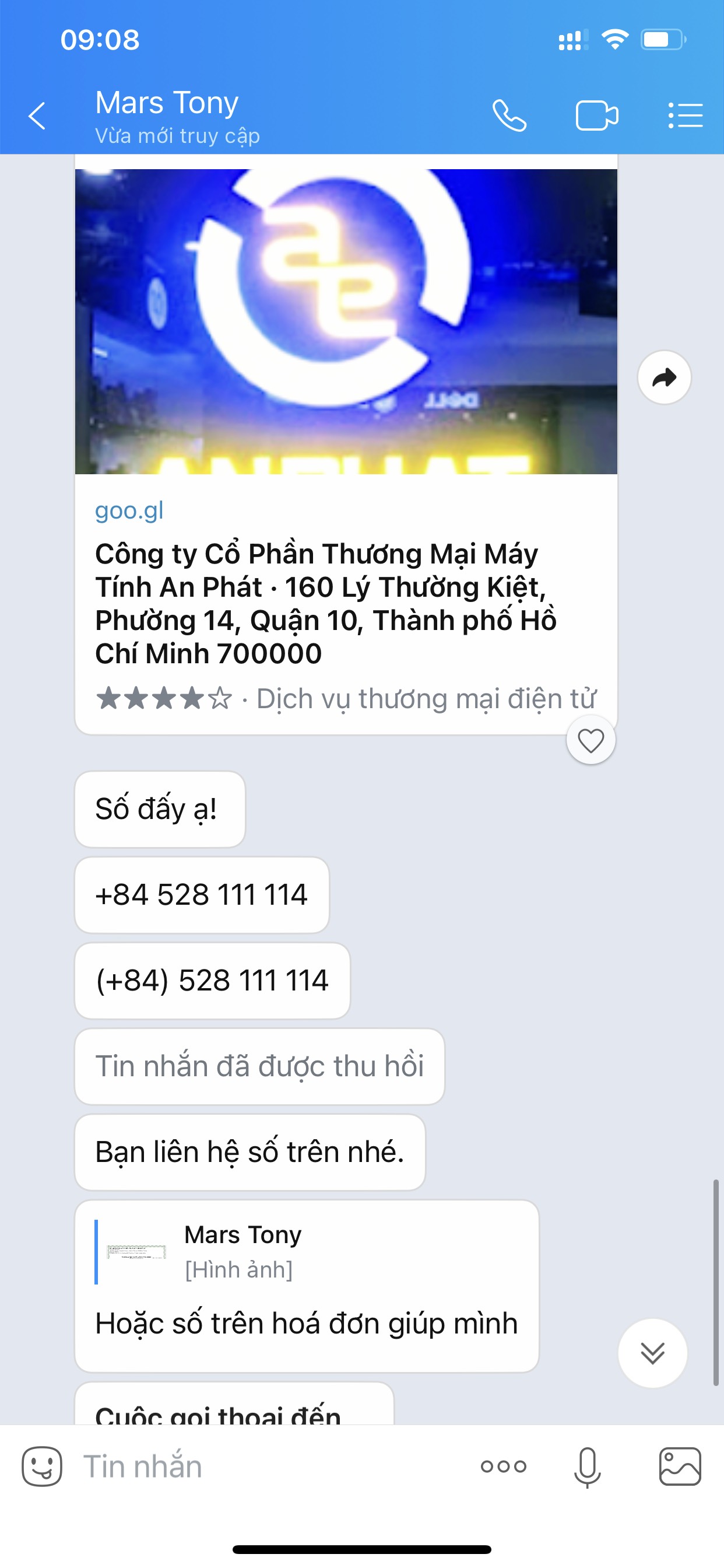Screen dimensions: 724x1568
Task: React with a heart to the link message
Action: [590, 740]
